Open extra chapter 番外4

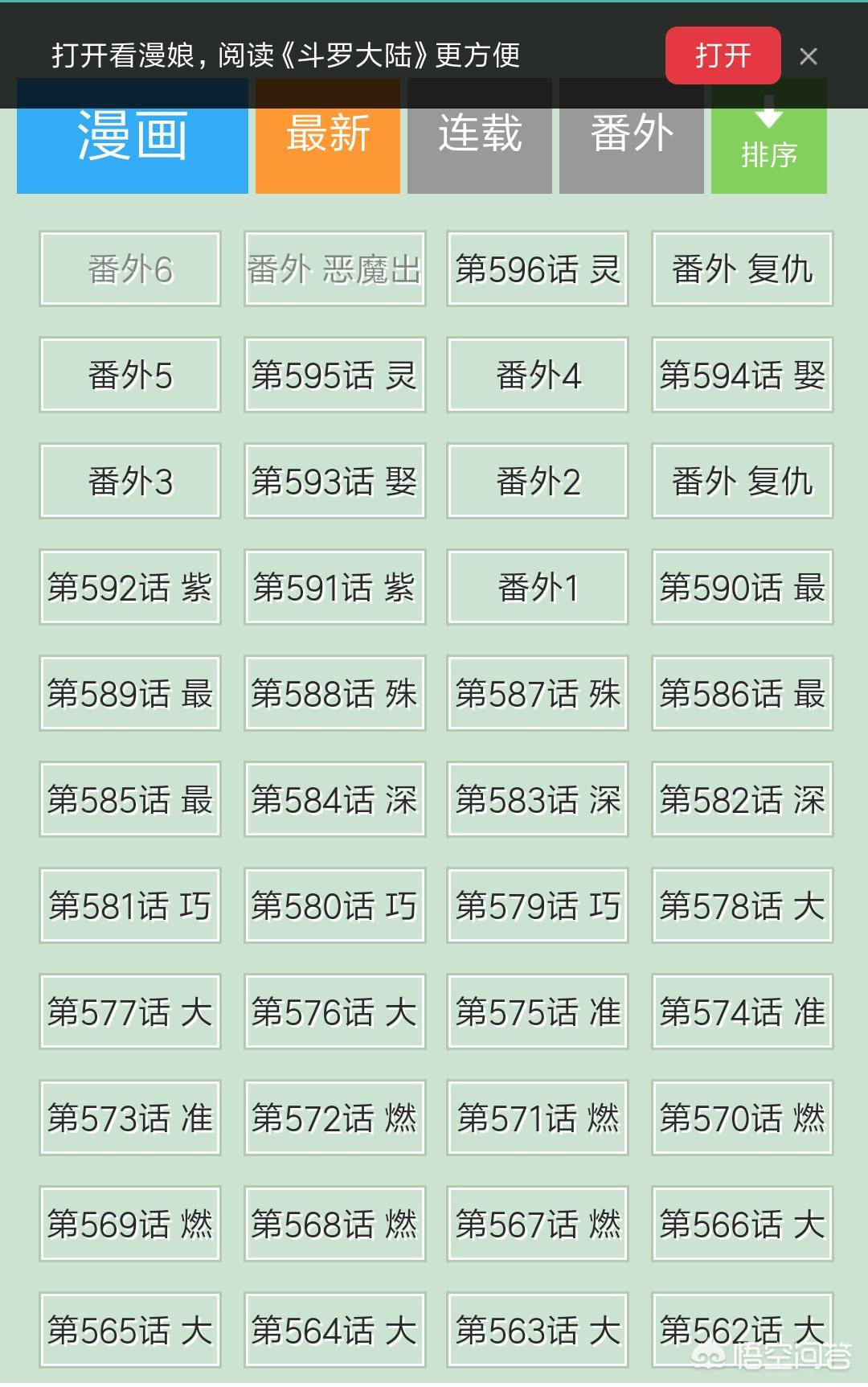(538, 375)
